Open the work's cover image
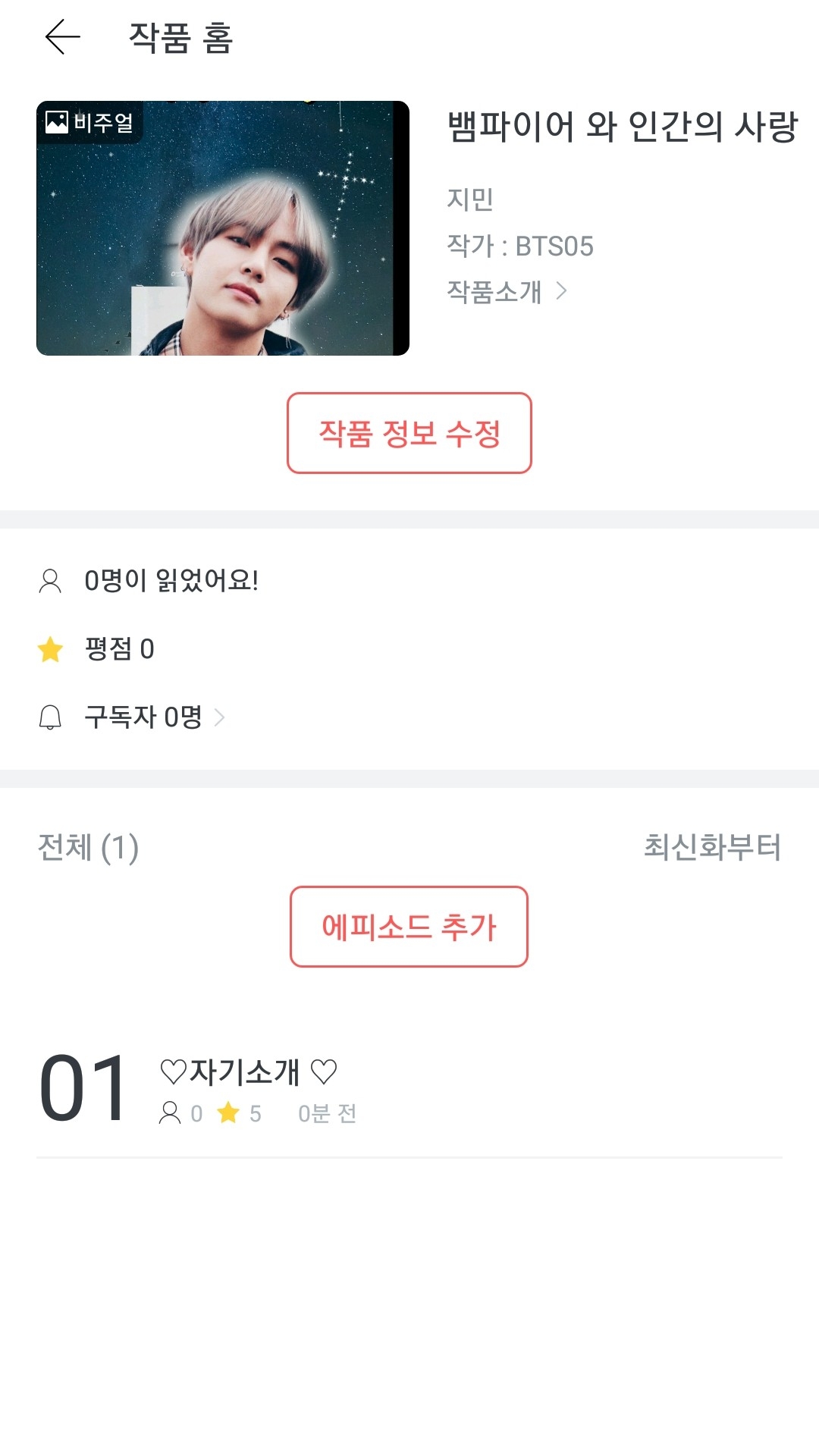 (223, 228)
